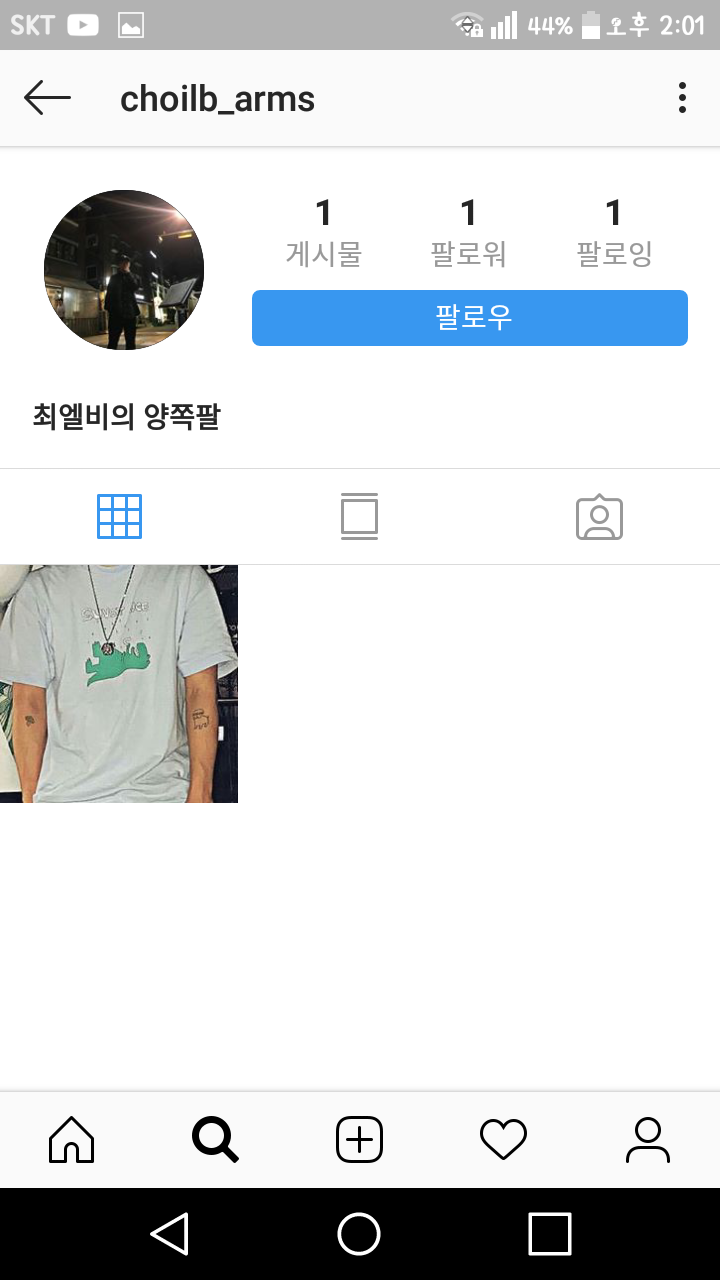
Task: Open the three-dot overflow menu
Action: (682, 98)
